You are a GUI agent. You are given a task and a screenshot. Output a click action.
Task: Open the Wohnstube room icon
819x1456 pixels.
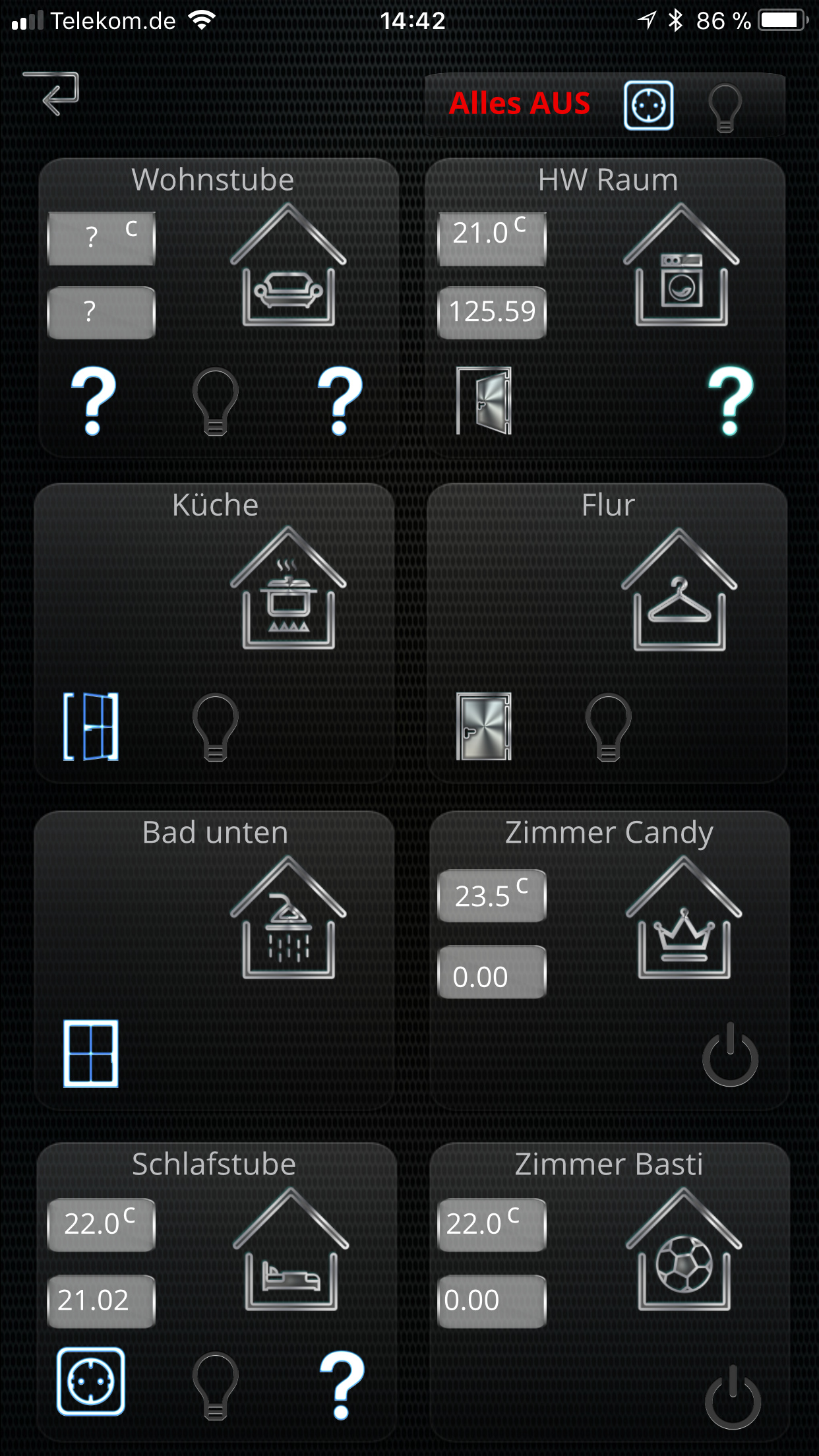(x=288, y=265)
